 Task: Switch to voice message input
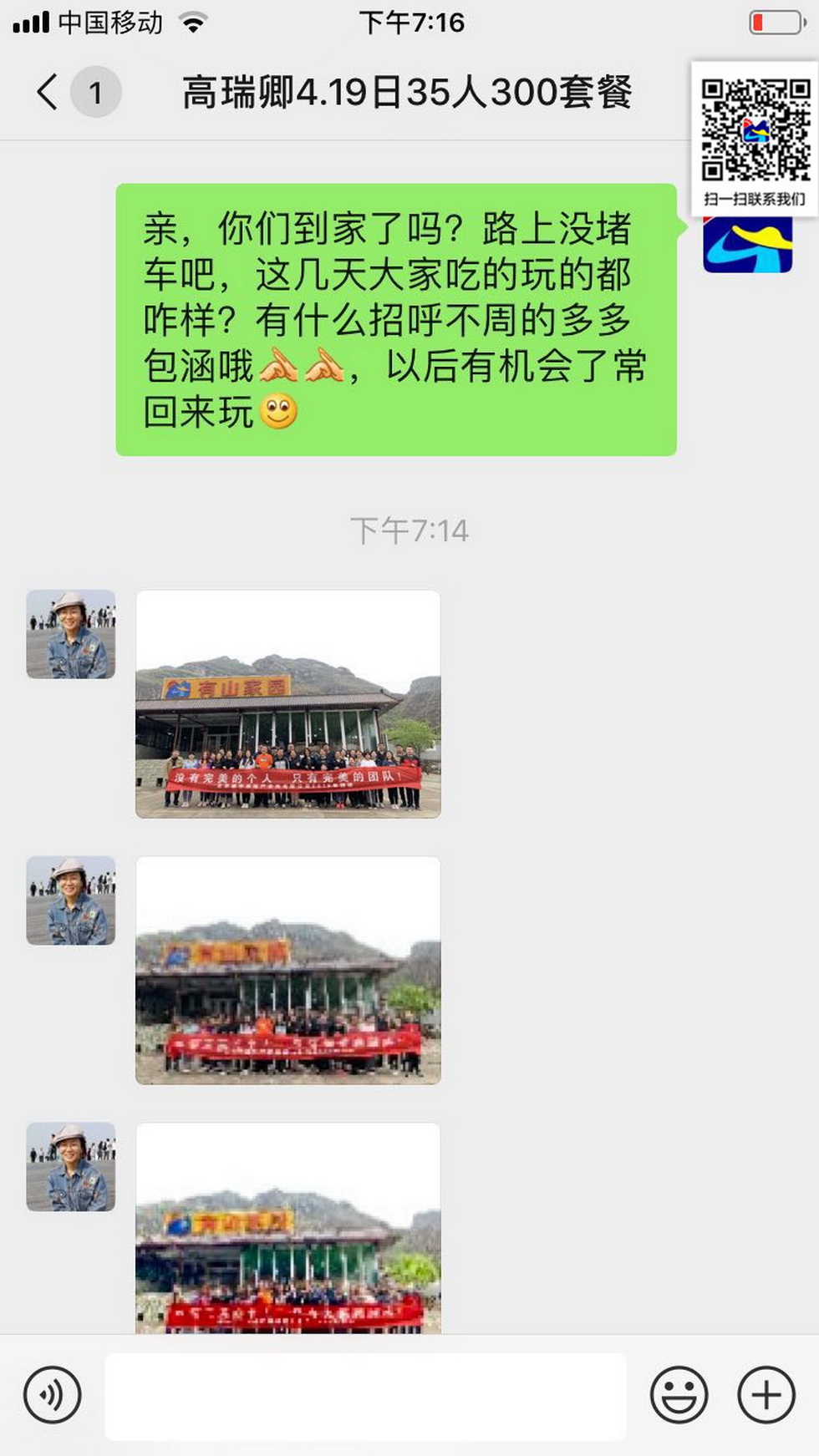pos(53,1395)
